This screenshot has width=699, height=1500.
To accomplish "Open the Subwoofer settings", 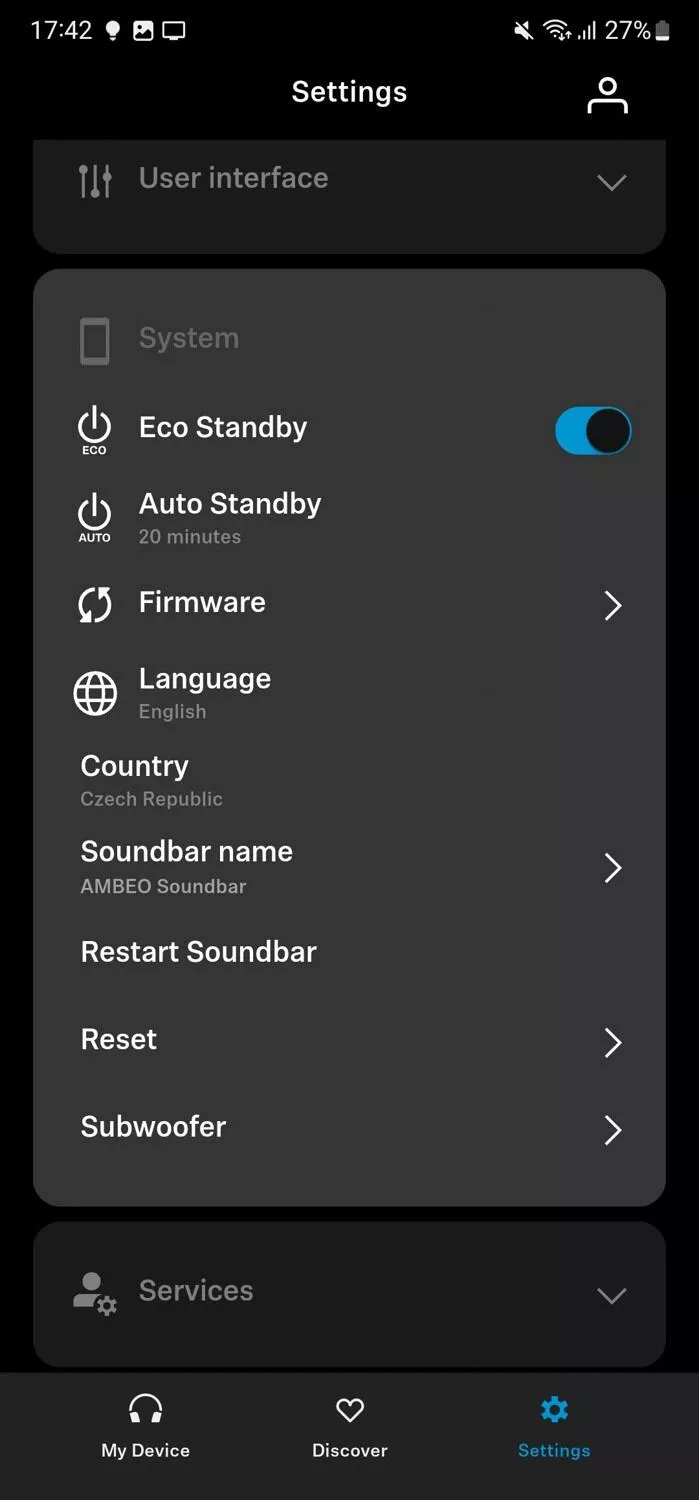I will pyautogui.click(x=349, y=1127).
